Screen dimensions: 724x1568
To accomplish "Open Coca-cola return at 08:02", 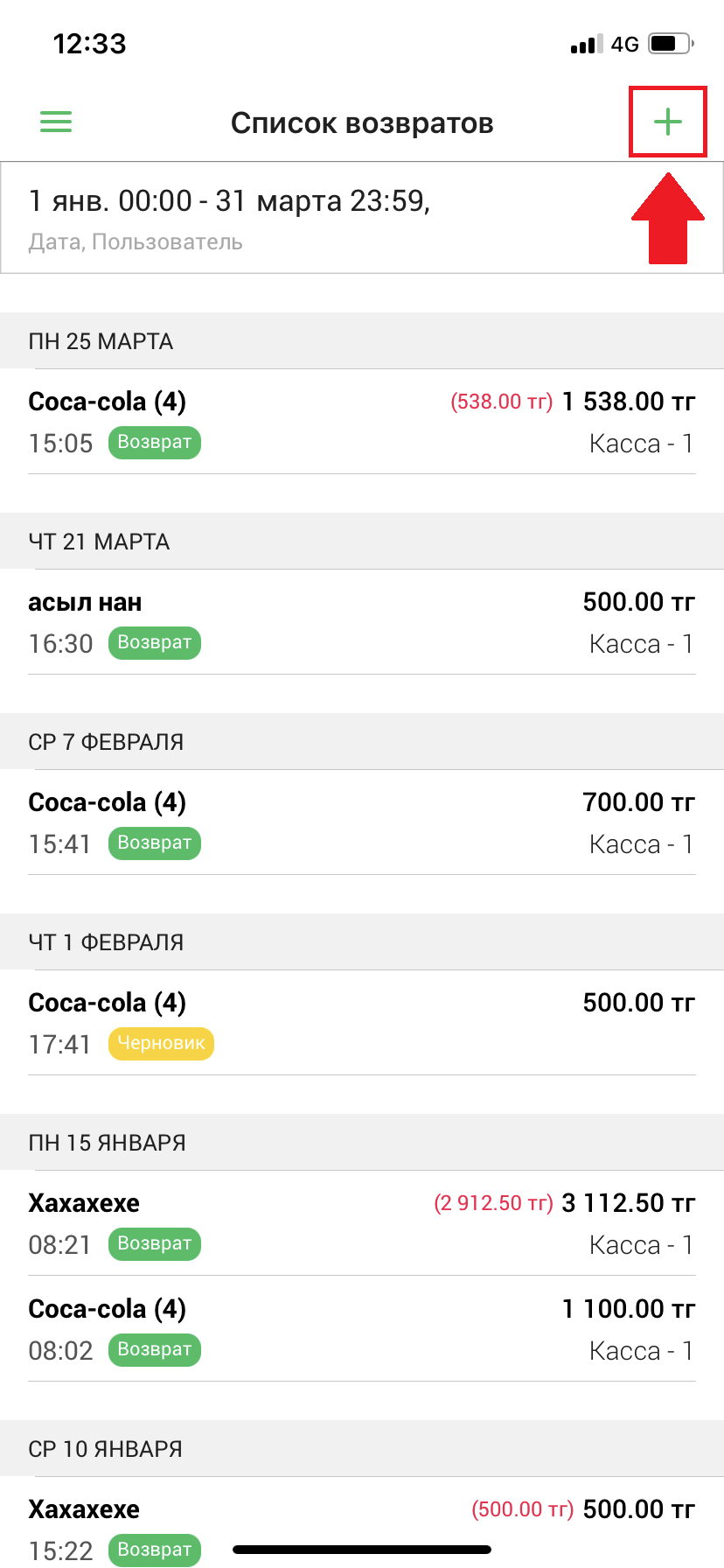I will pyautogui.click(x=362, y=1329).
